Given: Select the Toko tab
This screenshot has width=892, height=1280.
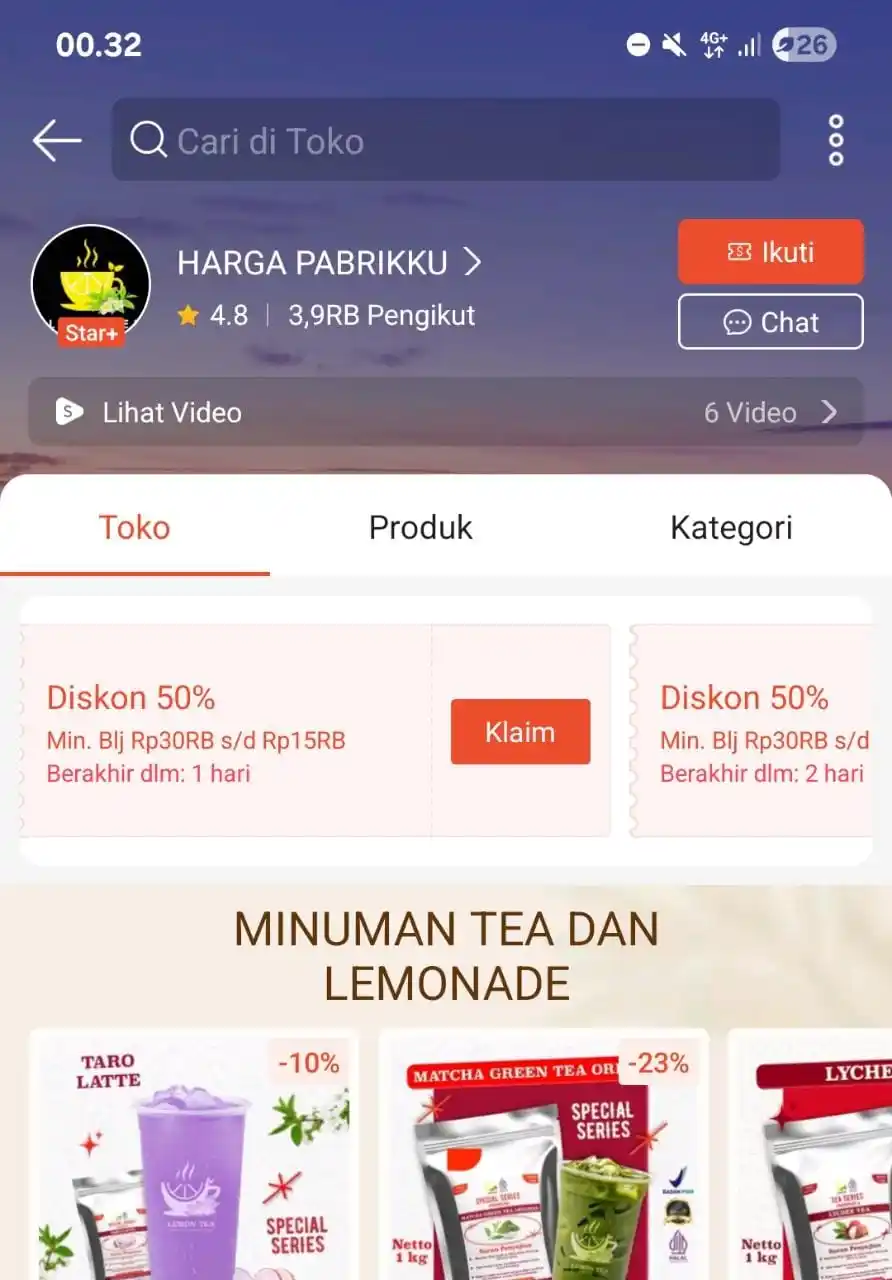Looking at the screenshot, I should (134, 528).
